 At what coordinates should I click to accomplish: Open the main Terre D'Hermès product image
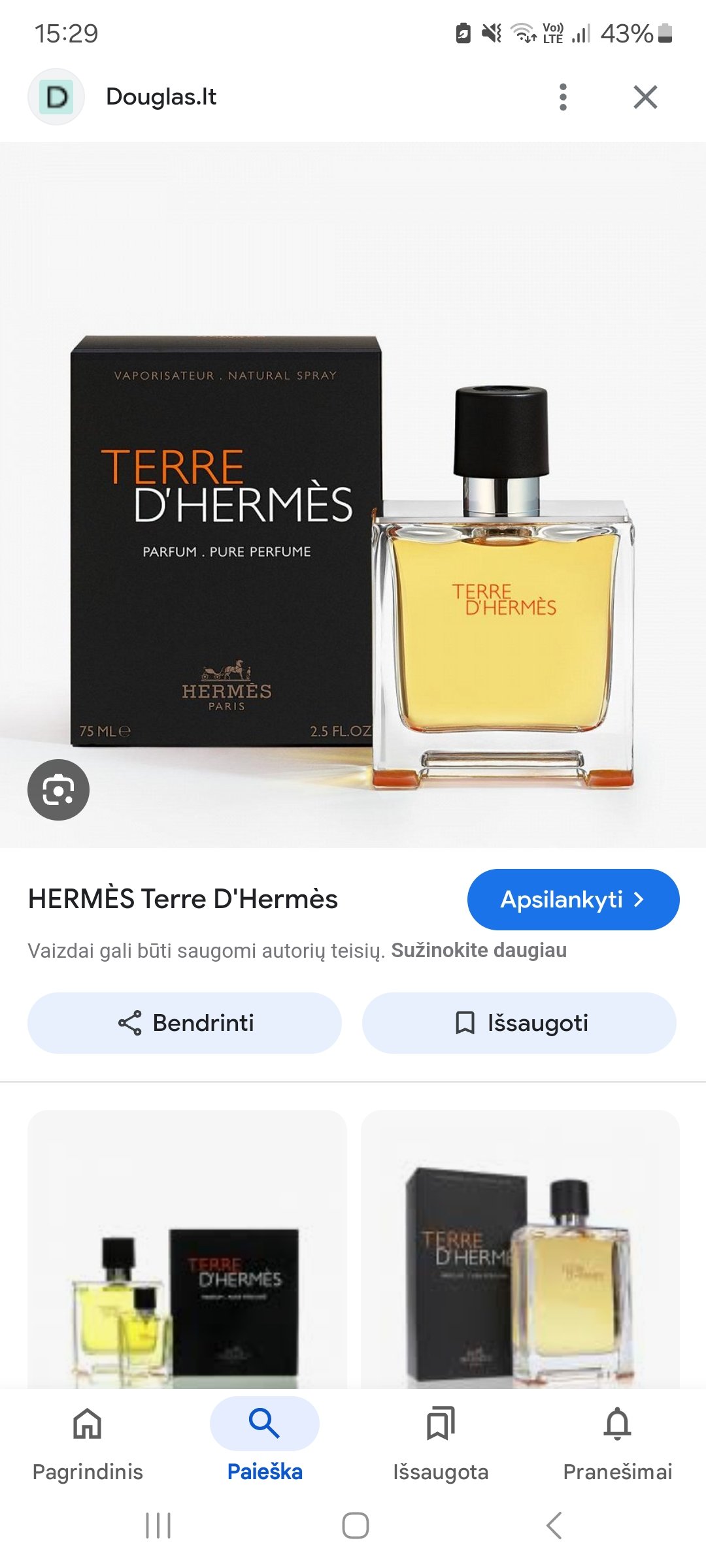coord(353,495)
